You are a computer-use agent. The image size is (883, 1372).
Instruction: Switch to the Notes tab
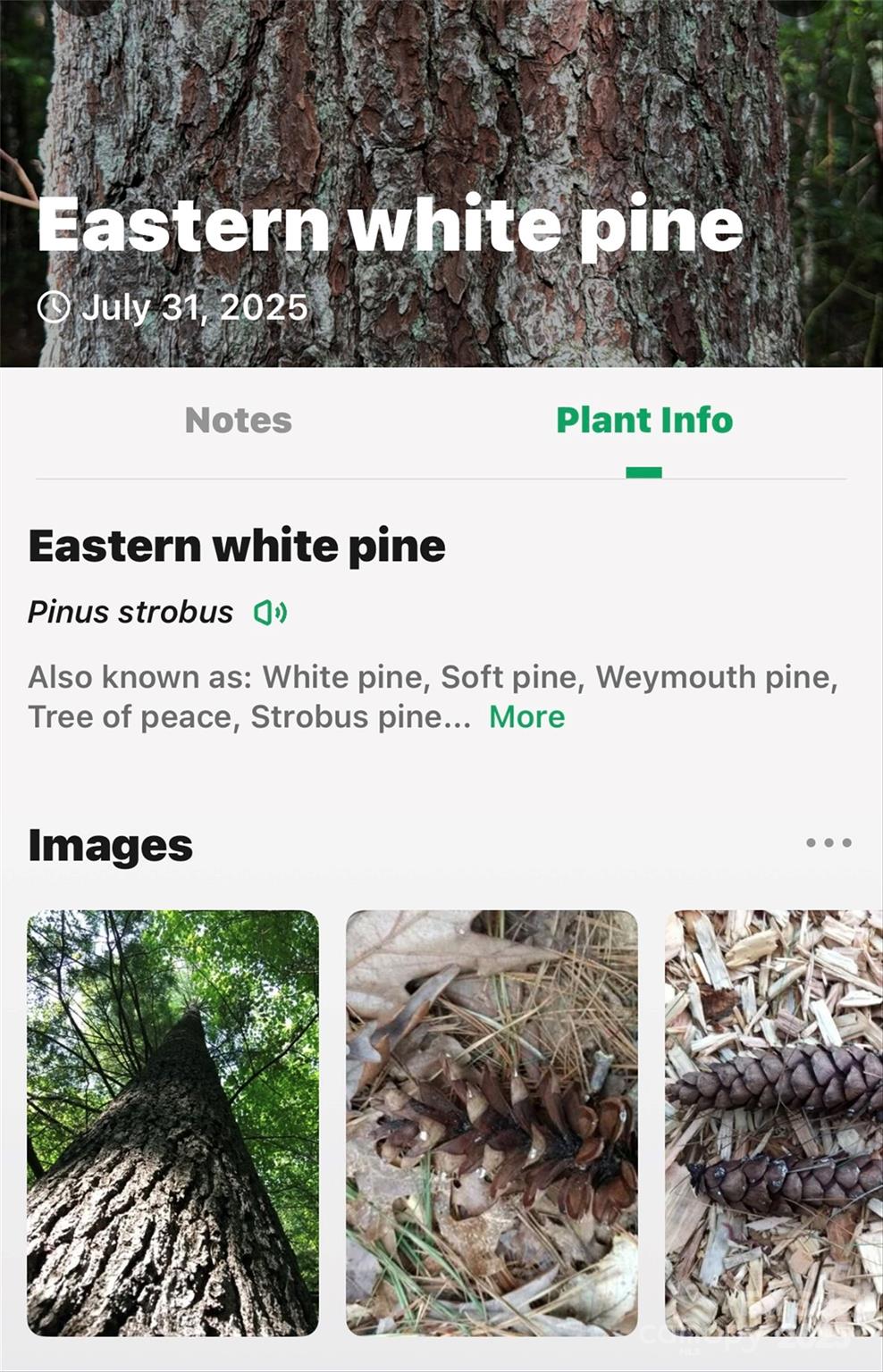[238, 421]
